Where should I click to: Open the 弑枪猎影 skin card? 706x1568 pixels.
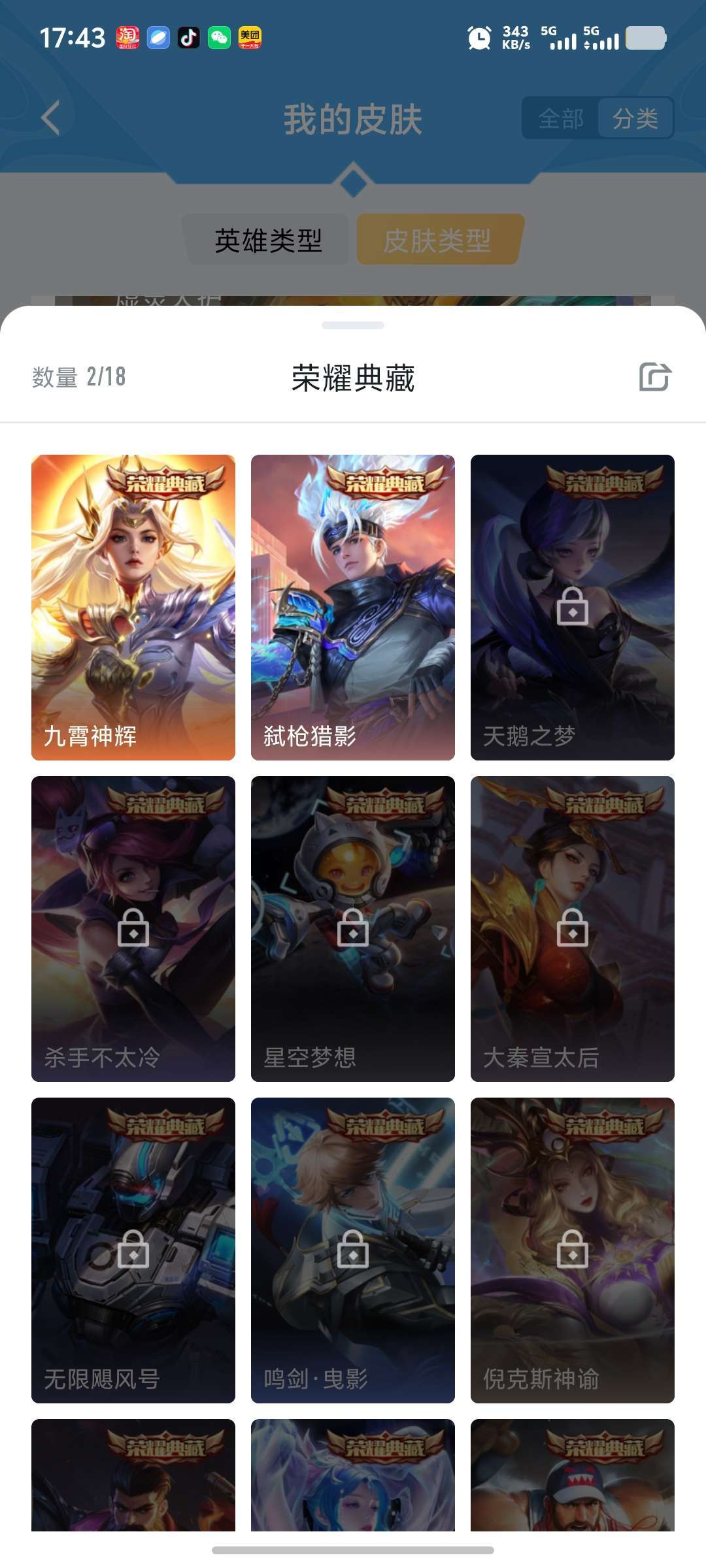(x=353, y=608)
